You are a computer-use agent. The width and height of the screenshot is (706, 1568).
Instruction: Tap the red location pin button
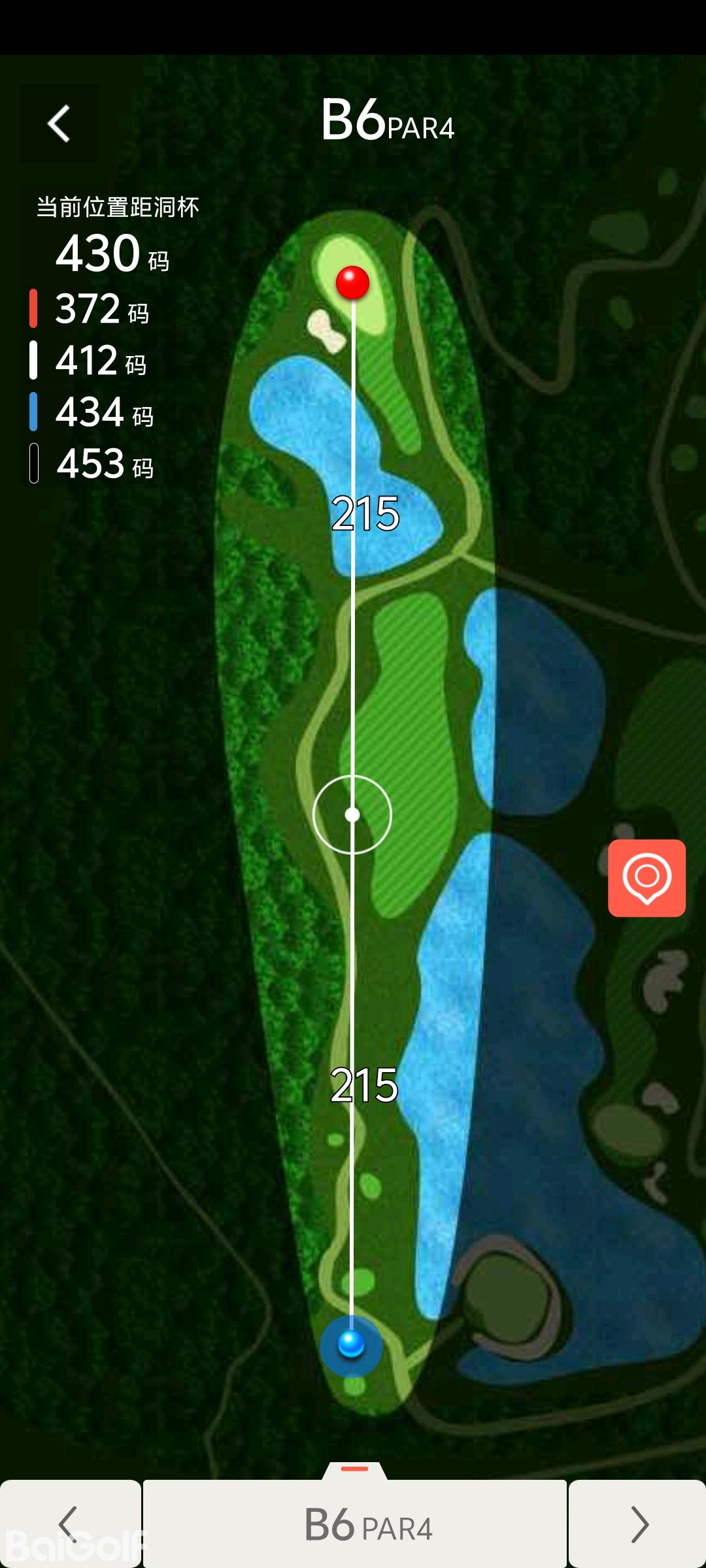[647, 877]
